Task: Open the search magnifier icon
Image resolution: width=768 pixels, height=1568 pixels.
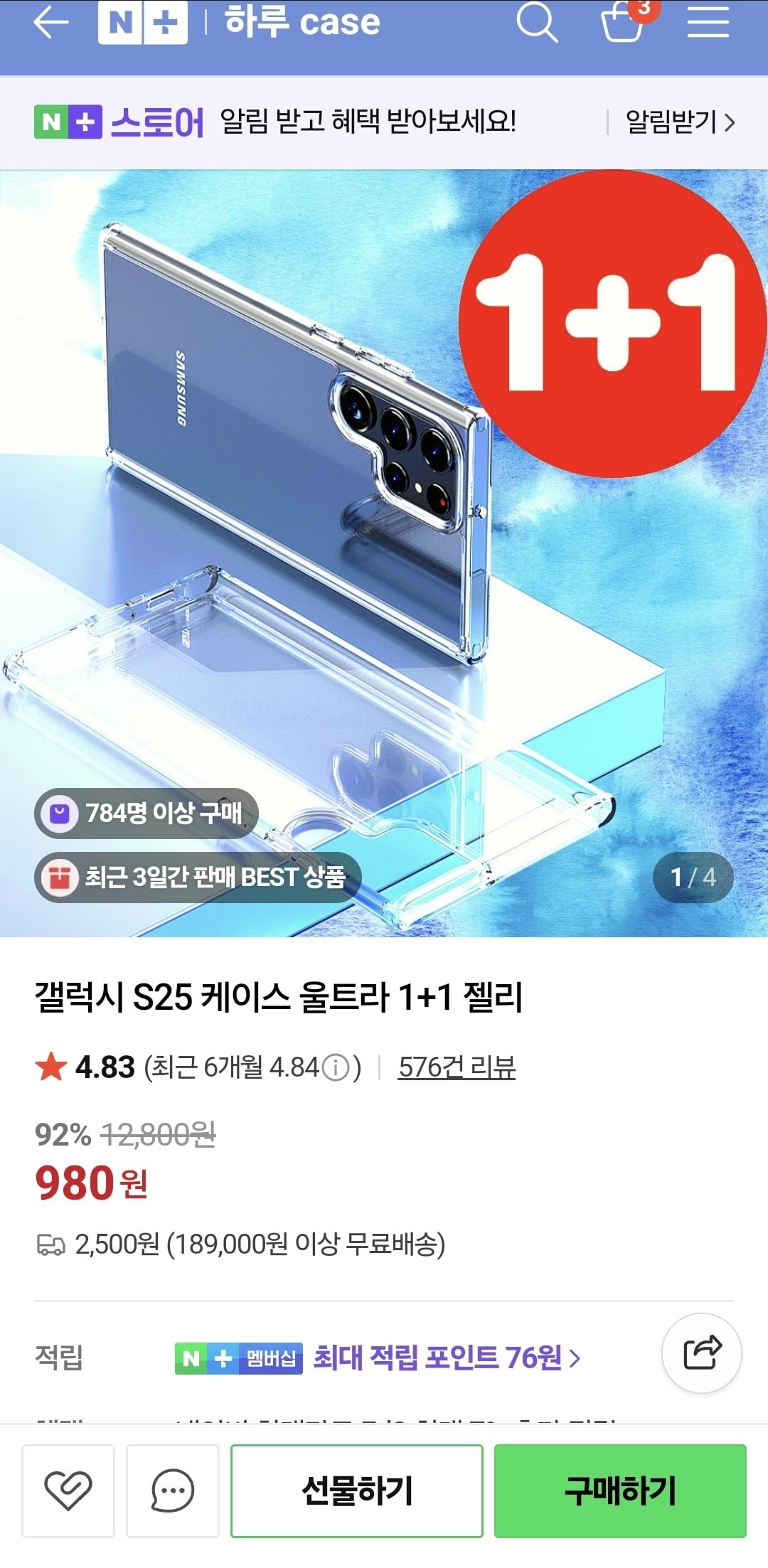Action: [535, 23]
